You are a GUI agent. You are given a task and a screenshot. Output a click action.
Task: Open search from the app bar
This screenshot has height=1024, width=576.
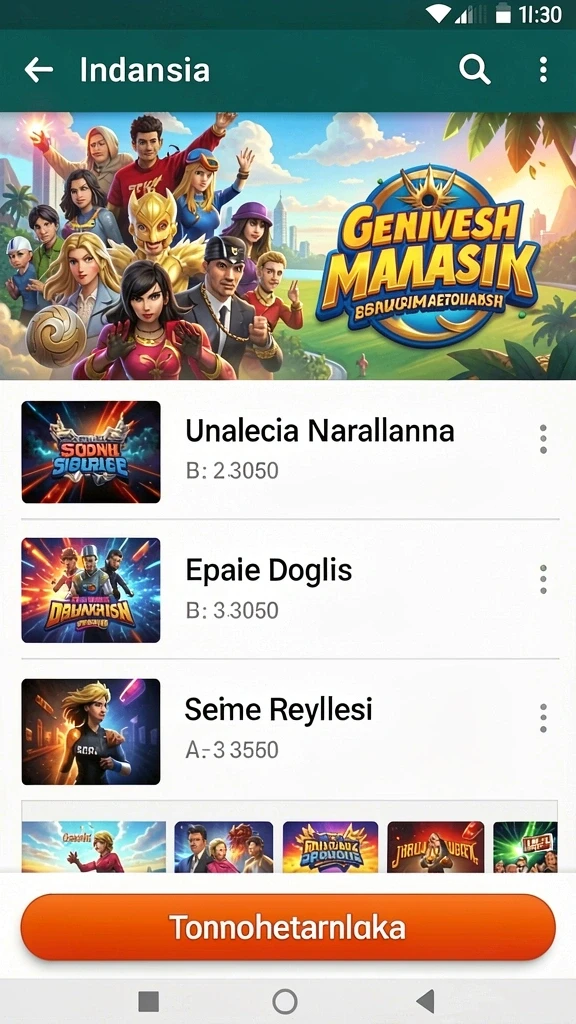point(475,69)
